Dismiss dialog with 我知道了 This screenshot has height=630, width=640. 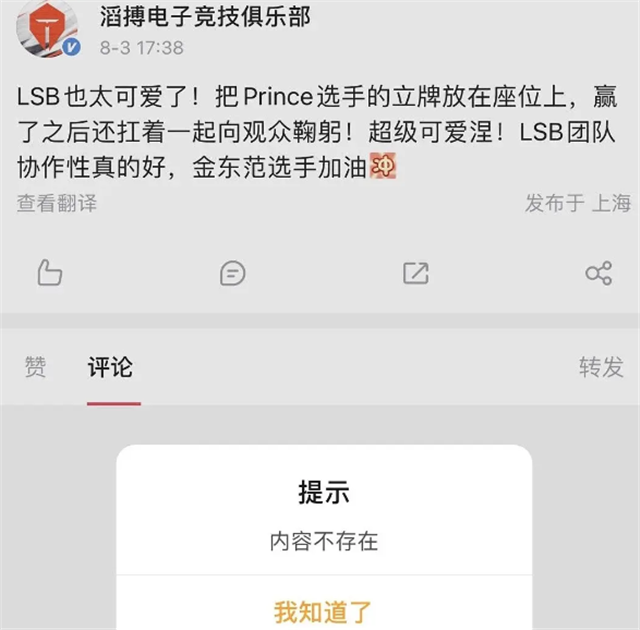pyautogui.click(x=323, y=610)
